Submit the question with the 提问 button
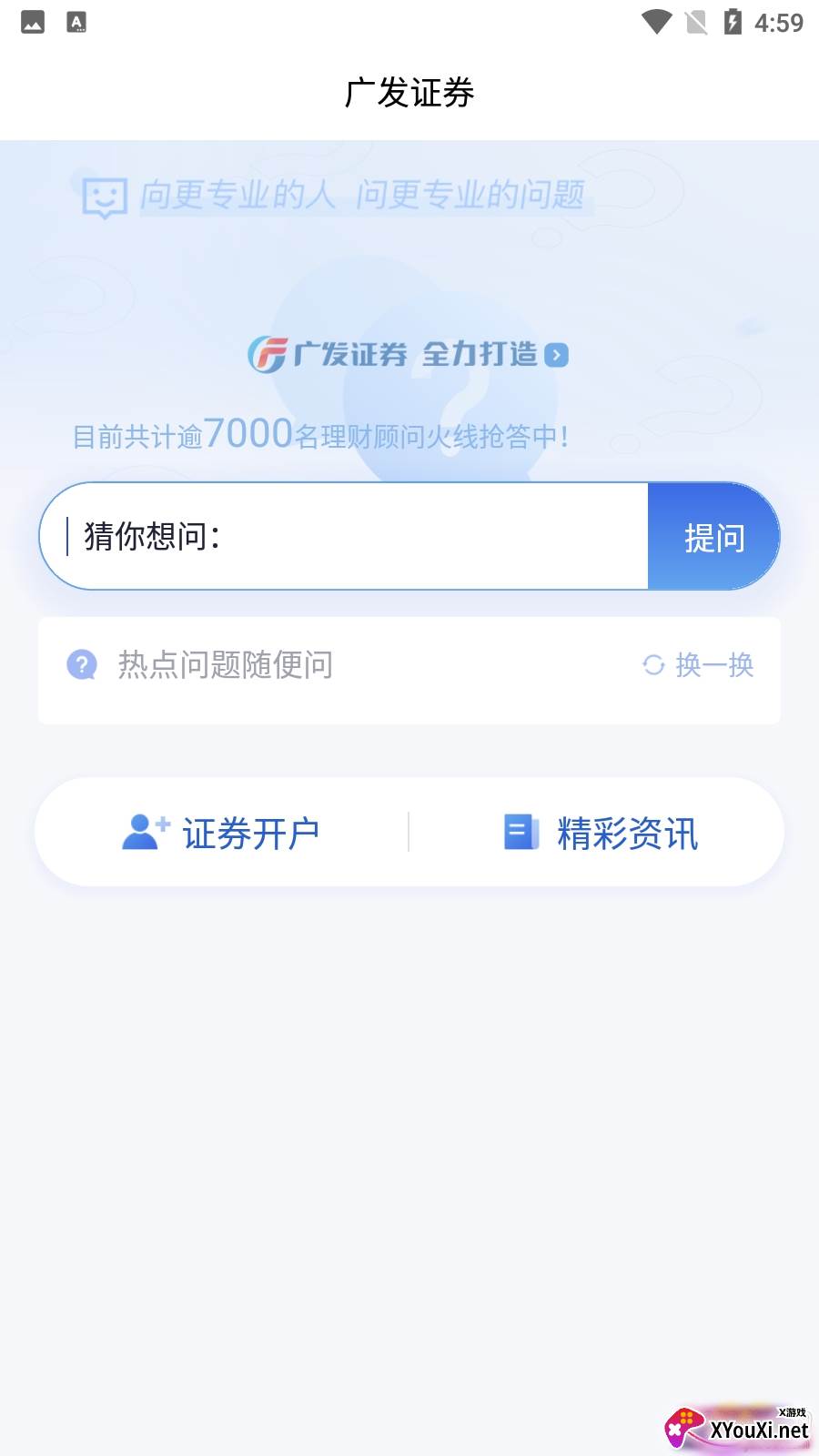Screen dimensions: 819x1456 coord(713,537)
